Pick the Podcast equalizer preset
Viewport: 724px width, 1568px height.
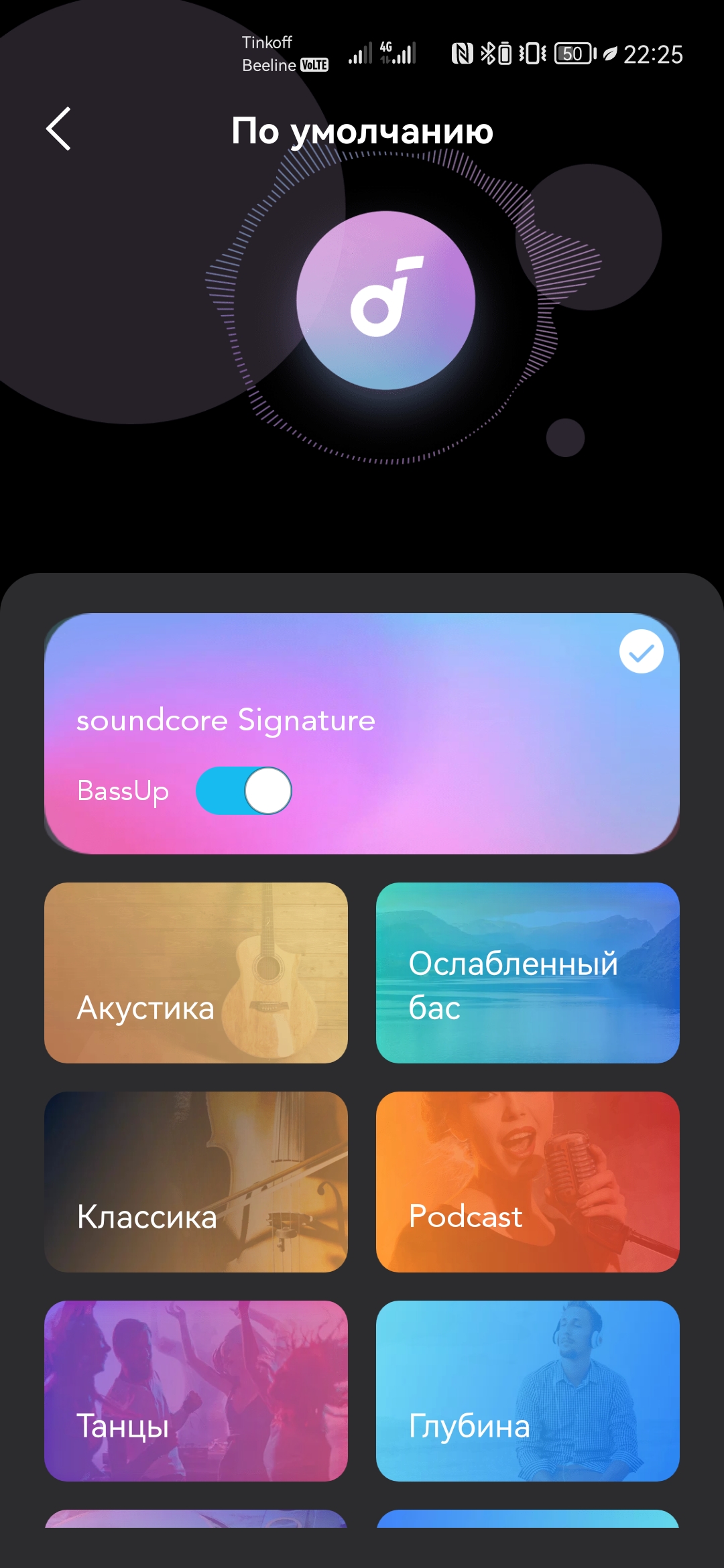tap(528, 1182)
